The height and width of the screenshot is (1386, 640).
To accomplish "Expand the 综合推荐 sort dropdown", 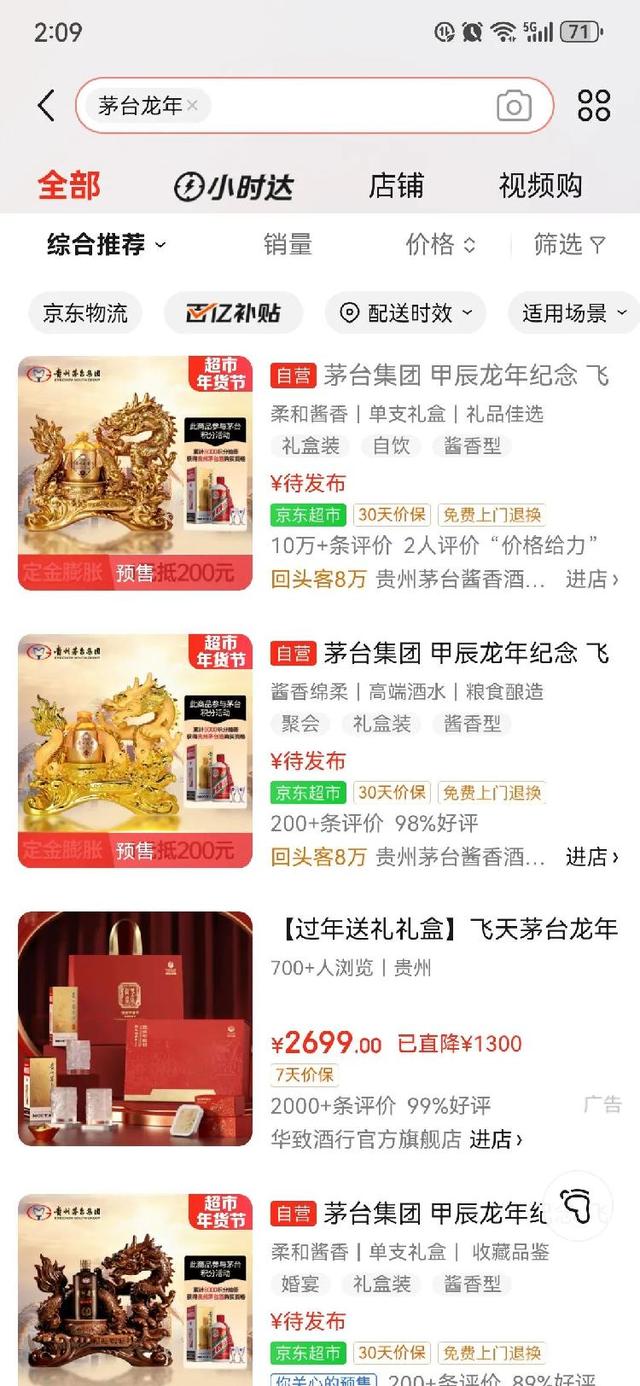I will coord(106,245).
